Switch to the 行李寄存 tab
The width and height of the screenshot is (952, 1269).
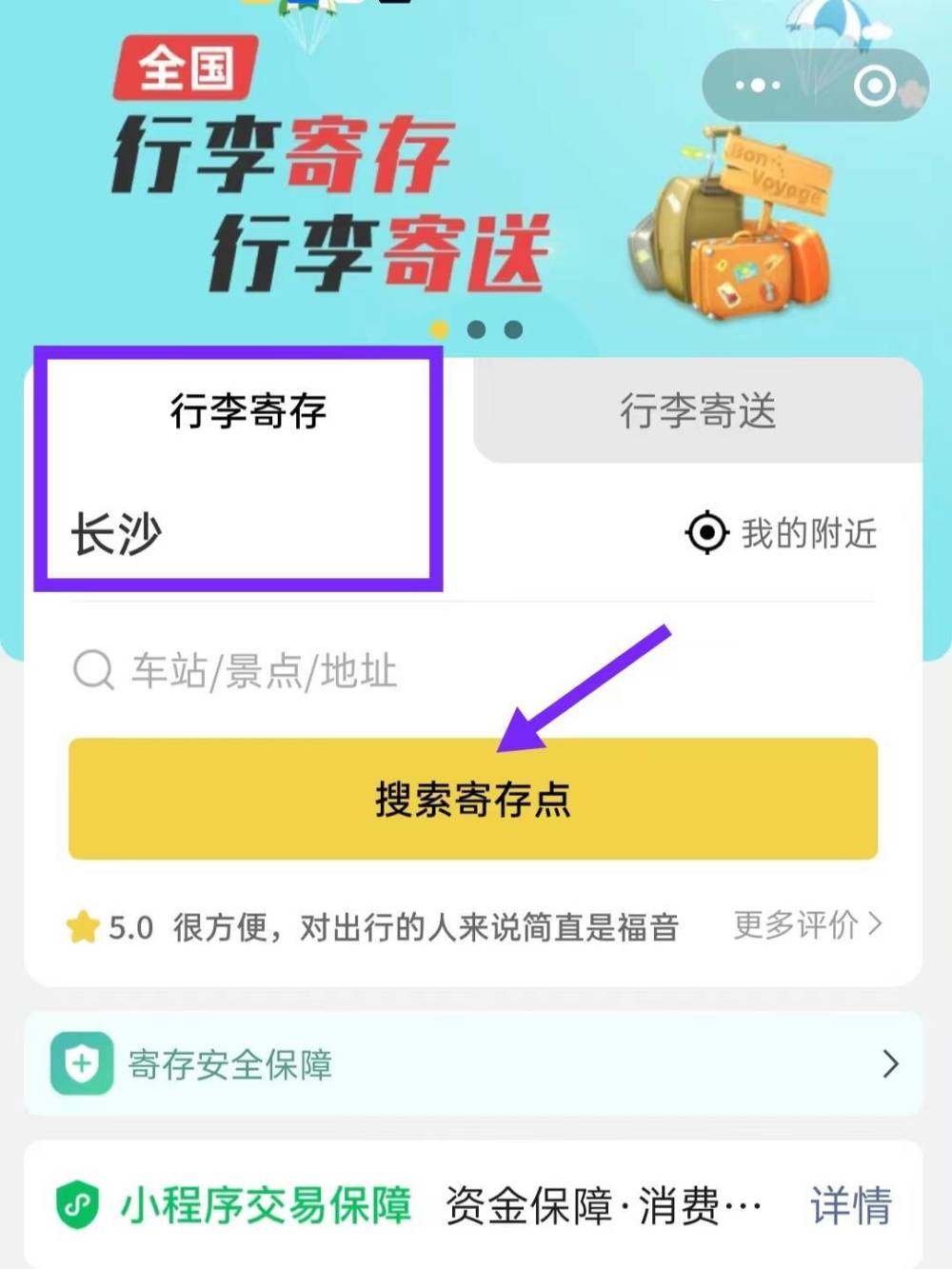tap(248, 411)
